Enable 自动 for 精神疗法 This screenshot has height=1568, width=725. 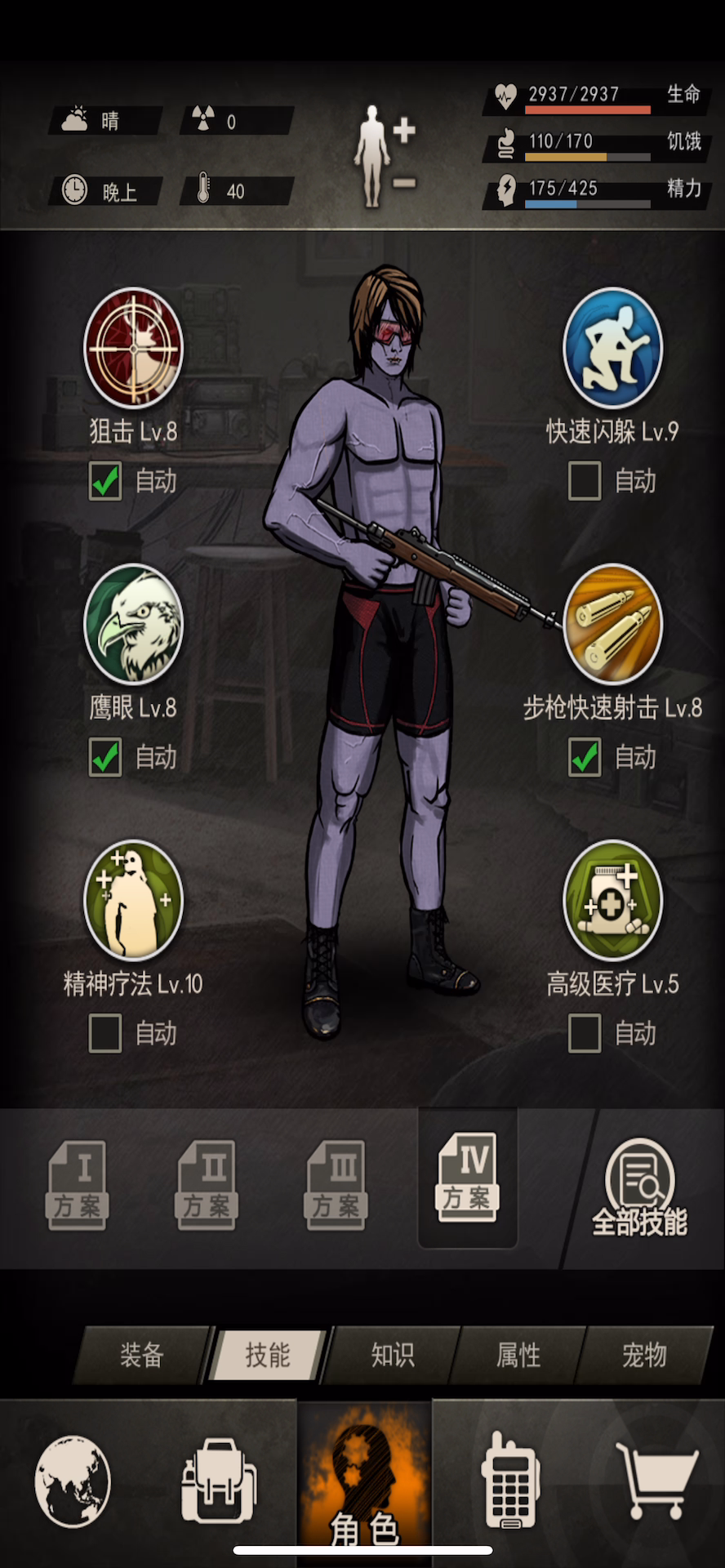point(105,1033)
